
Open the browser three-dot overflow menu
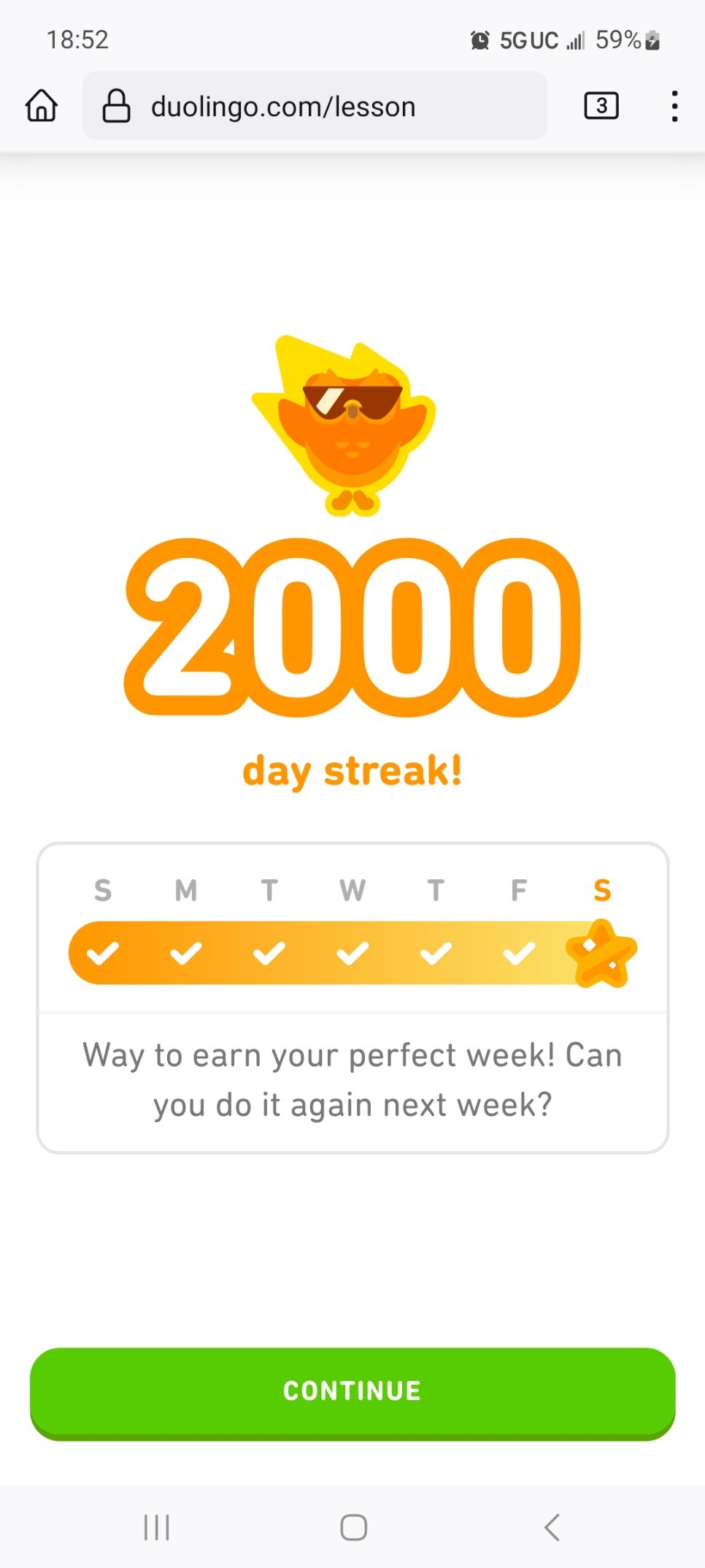coord(674,106)
